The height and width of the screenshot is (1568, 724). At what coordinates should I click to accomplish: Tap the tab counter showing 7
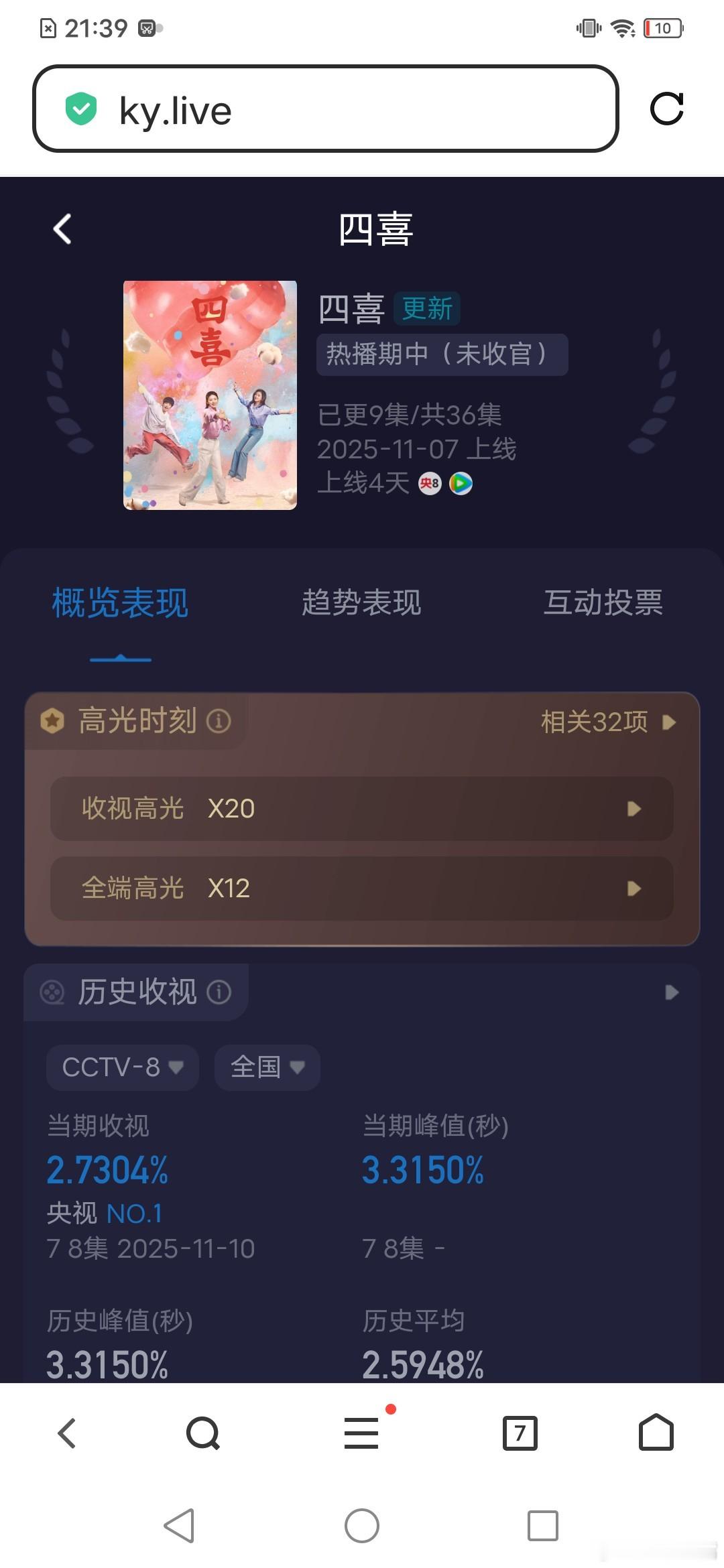520,1433
